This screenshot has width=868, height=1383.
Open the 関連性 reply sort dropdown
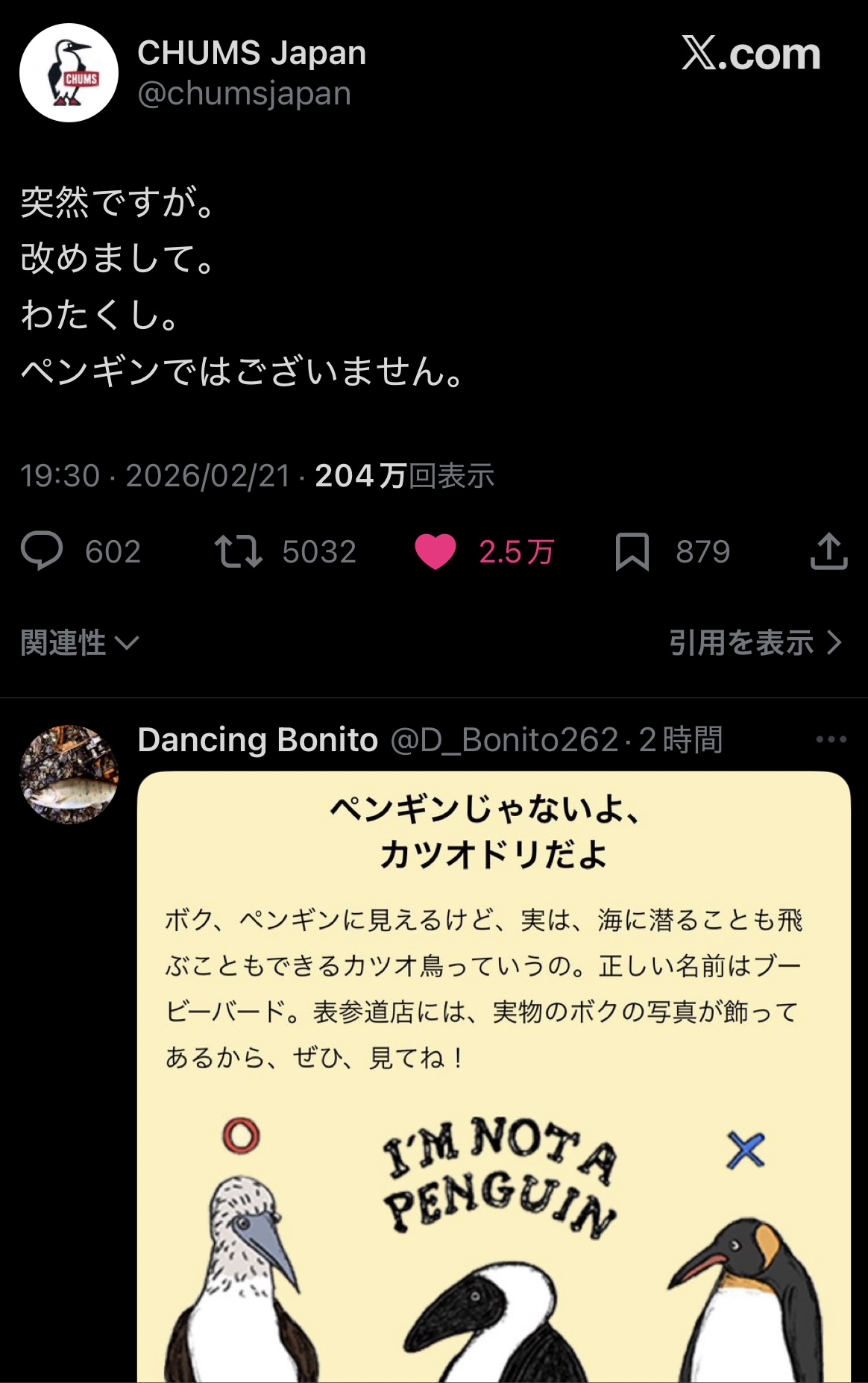[80, 642]
